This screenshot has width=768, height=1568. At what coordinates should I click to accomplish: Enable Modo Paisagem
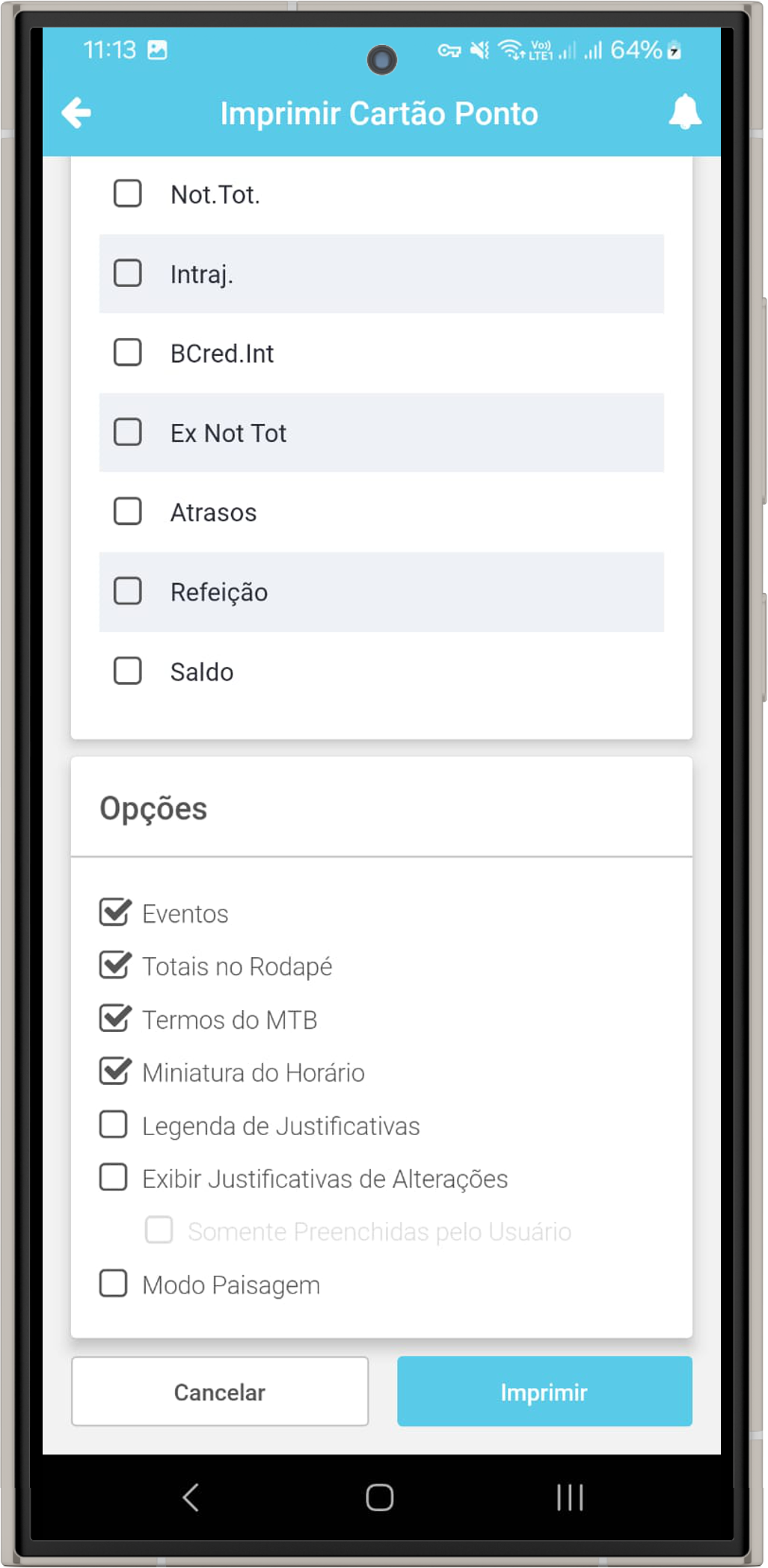pos(114,1284)
